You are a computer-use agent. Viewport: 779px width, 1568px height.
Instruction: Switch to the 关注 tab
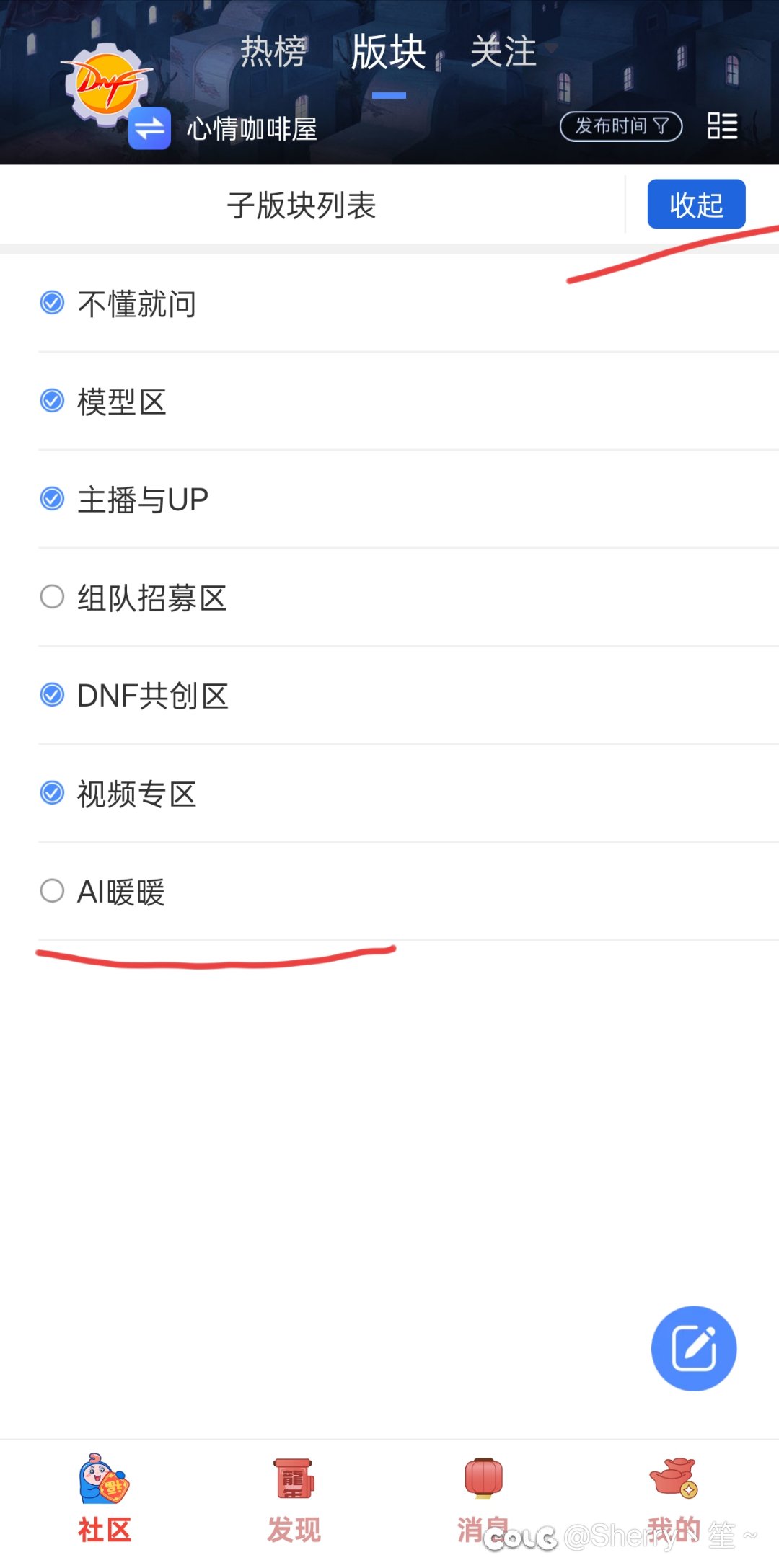(503, 52)
